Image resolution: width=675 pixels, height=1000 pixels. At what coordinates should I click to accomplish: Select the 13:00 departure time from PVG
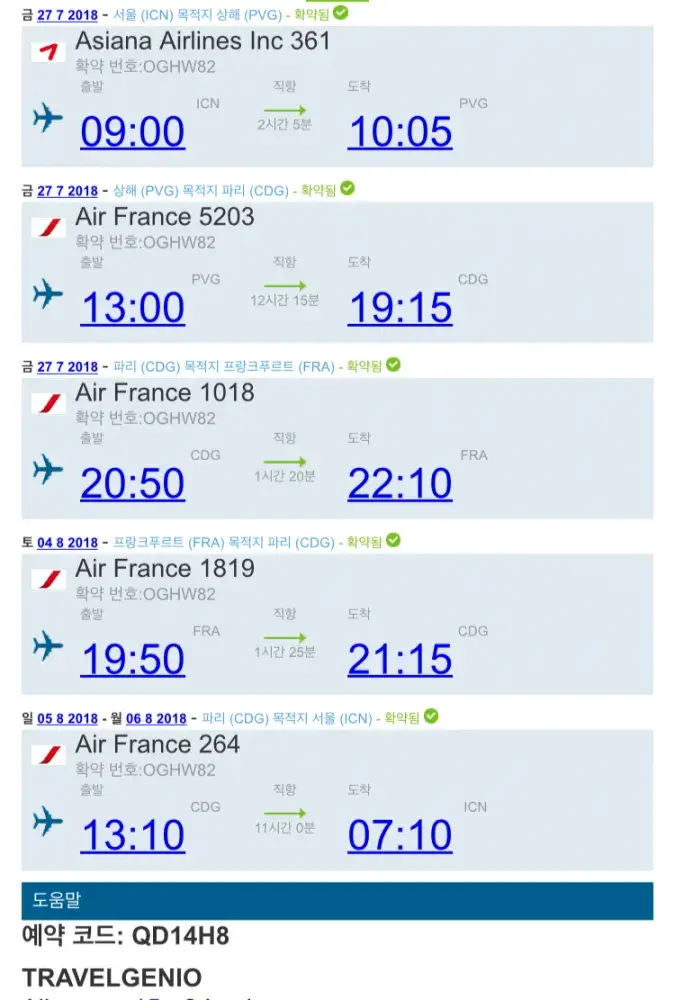pyautogui.click(x=132, y=308)
